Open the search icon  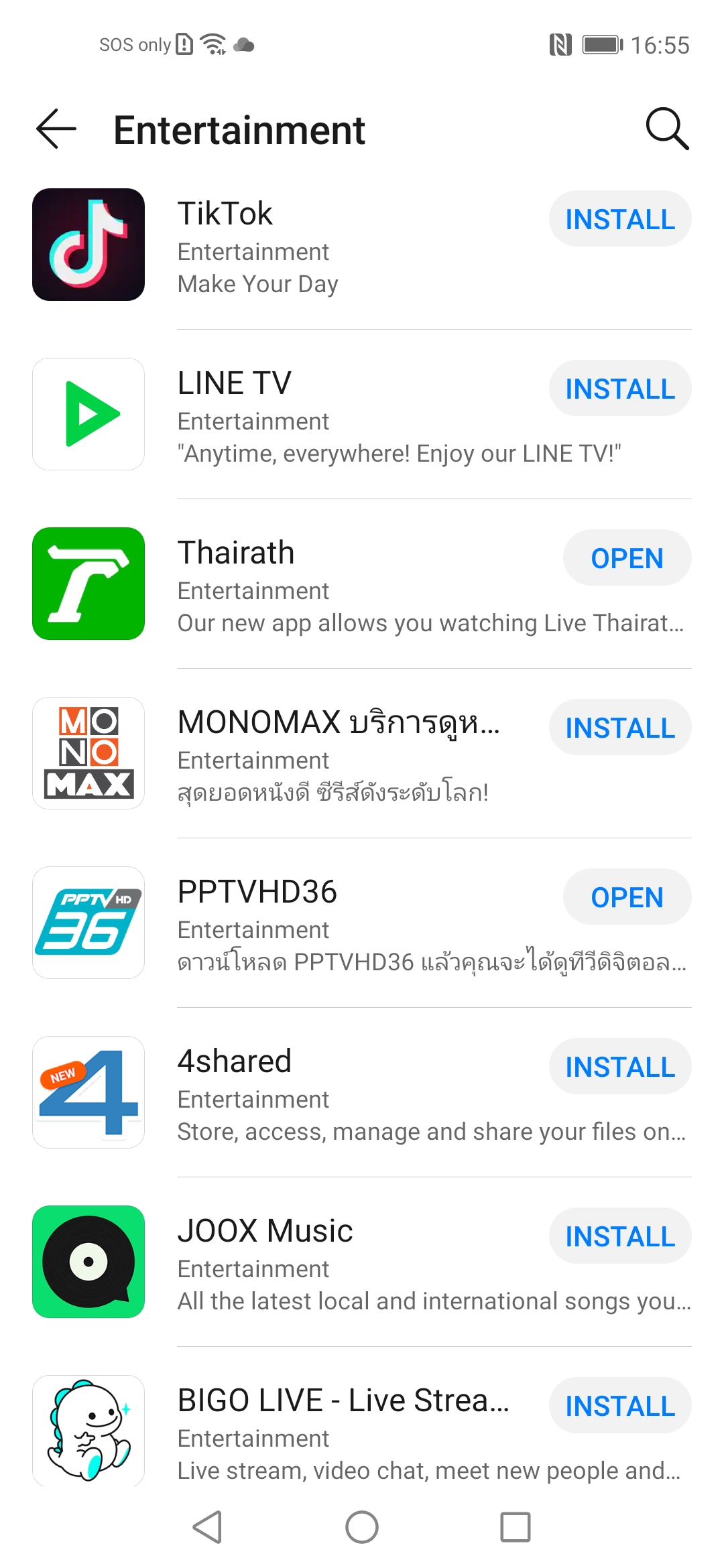(x=666, y=129)
